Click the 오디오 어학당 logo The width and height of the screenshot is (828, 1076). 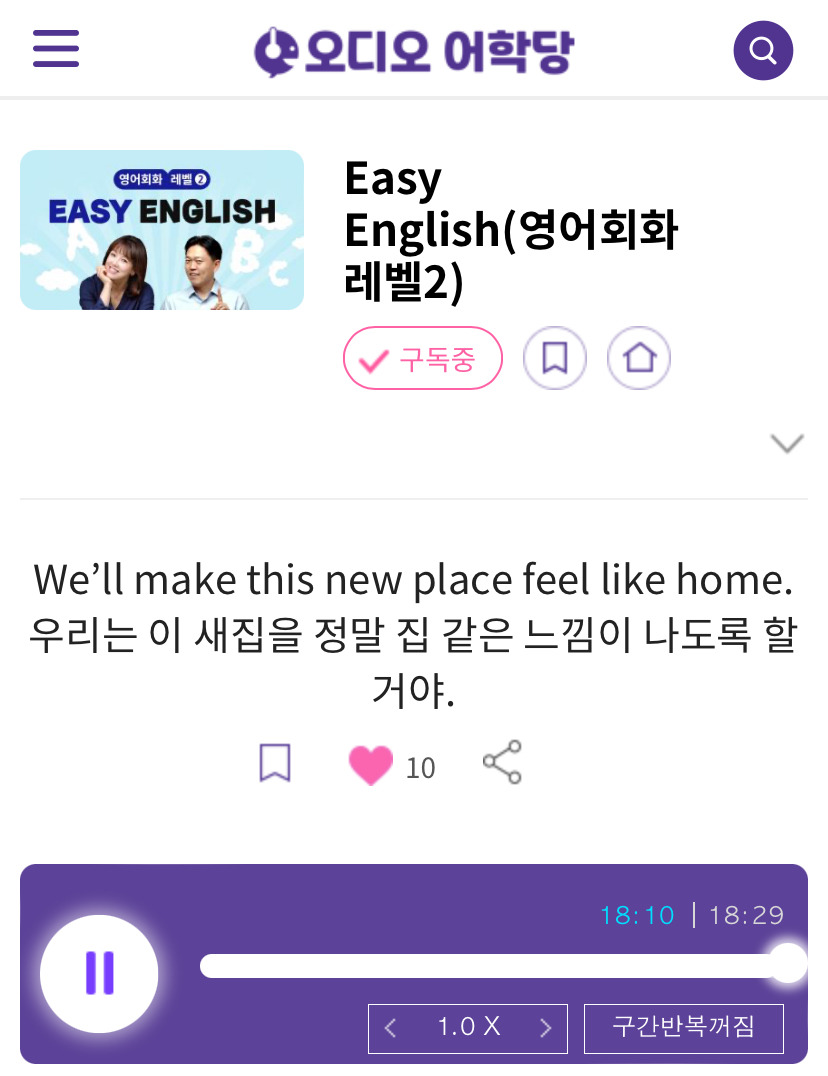(413, 48)
